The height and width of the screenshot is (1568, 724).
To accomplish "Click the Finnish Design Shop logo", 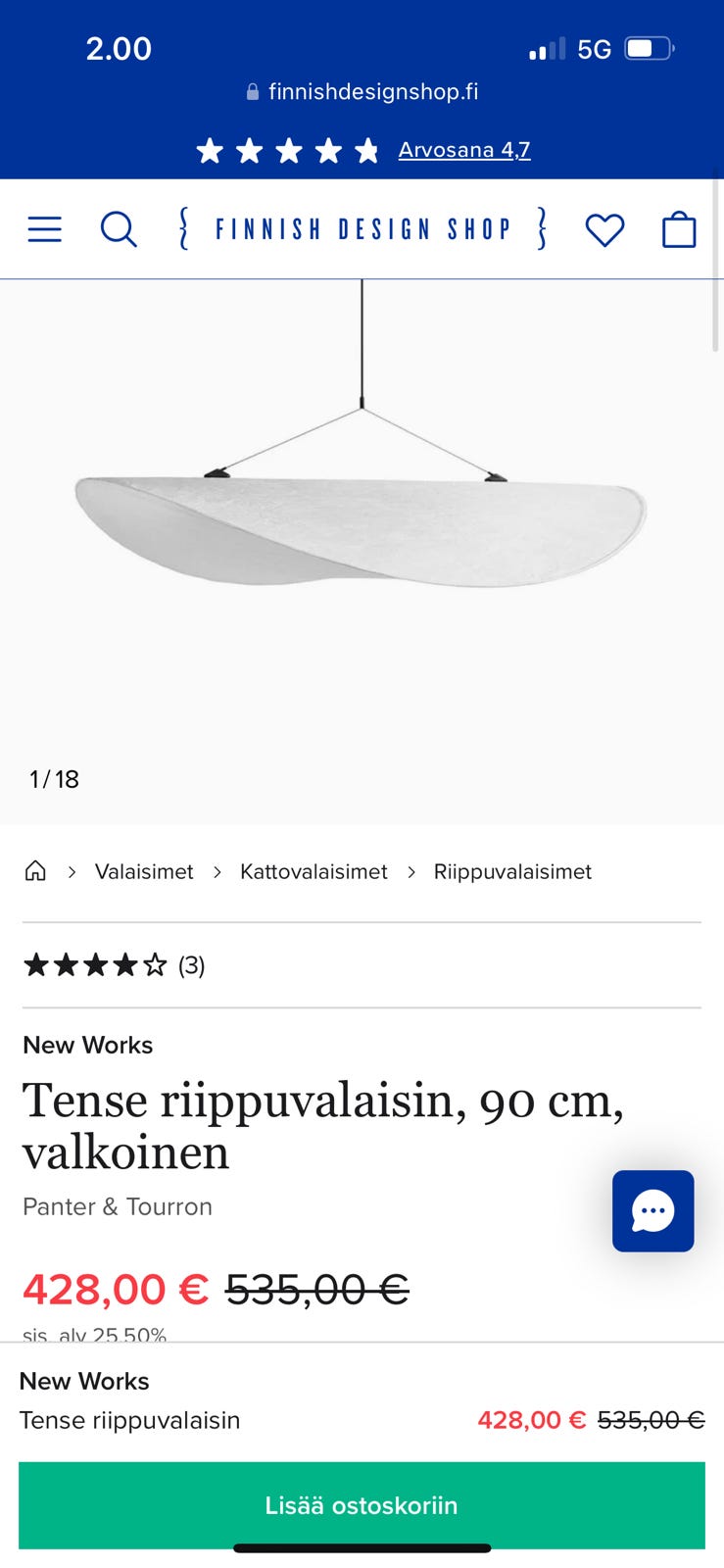I will (x=362, y=228).
